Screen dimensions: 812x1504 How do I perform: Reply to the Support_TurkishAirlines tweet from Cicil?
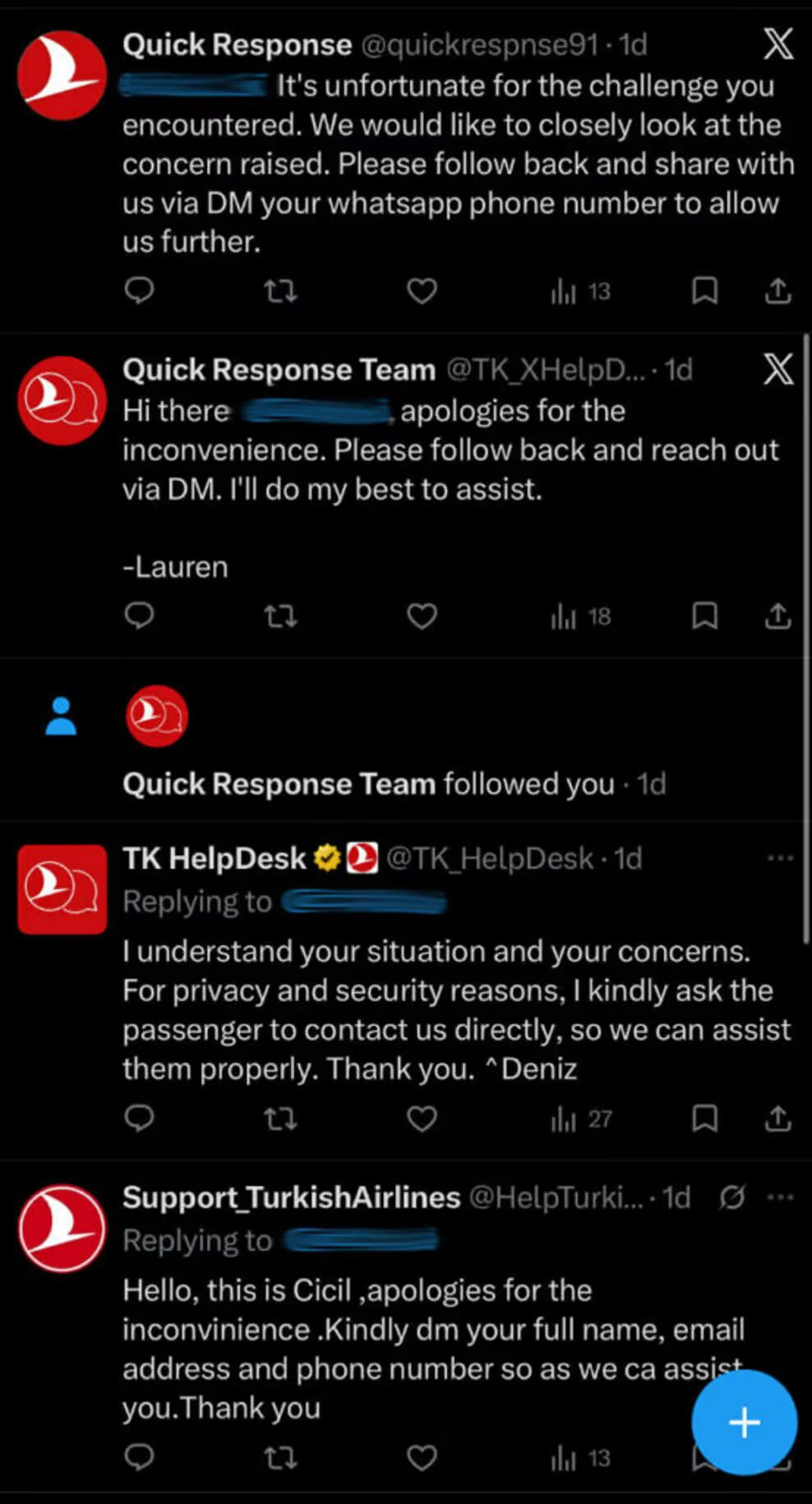coord(139,1458)
